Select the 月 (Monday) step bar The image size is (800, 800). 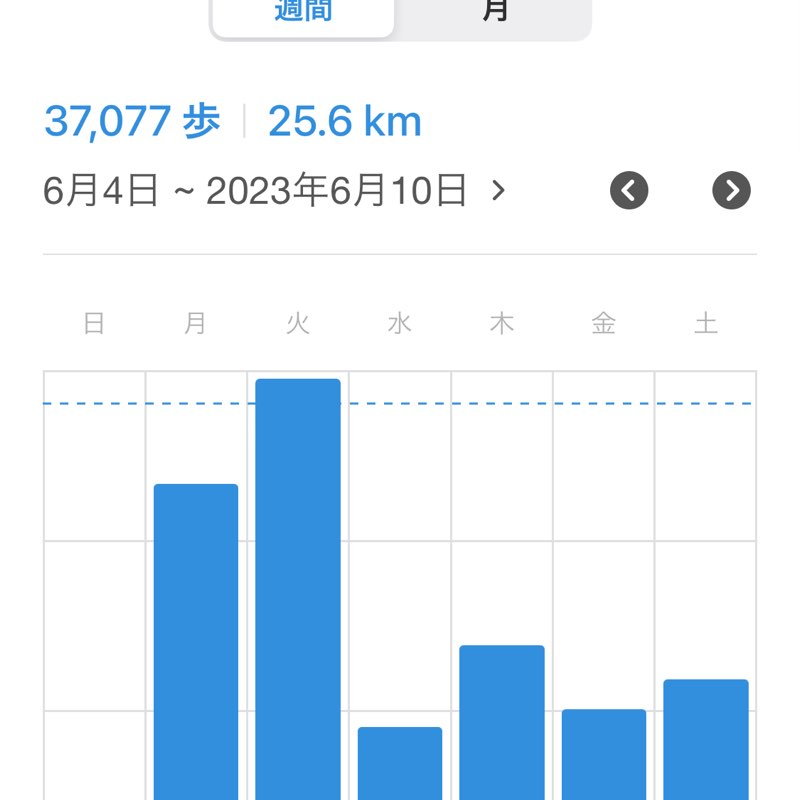196,640
